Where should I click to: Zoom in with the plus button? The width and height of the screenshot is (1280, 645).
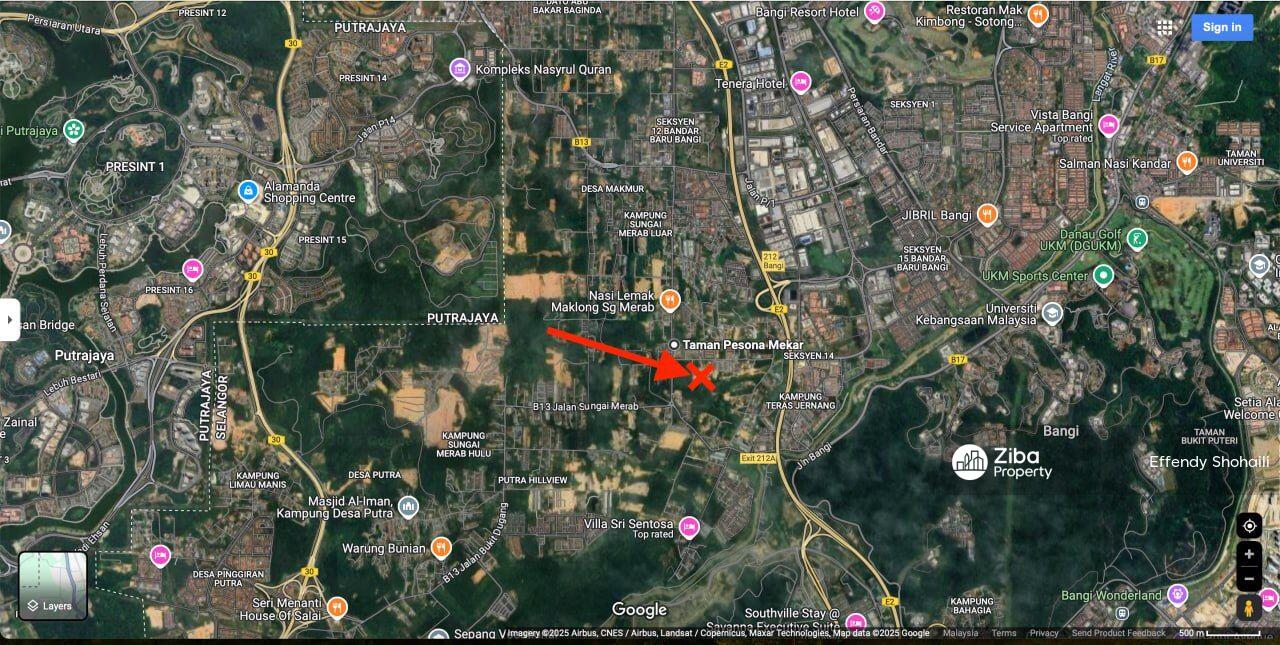click(1249, 554)
